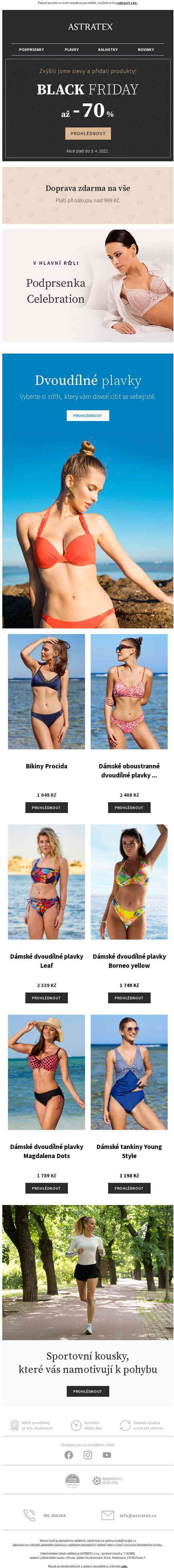174x1568 pixels.
Task: Tap PROHLÉDNOUT for Dámské oboustranné dvoudílné plavky
Action: [x=129, y=807]
